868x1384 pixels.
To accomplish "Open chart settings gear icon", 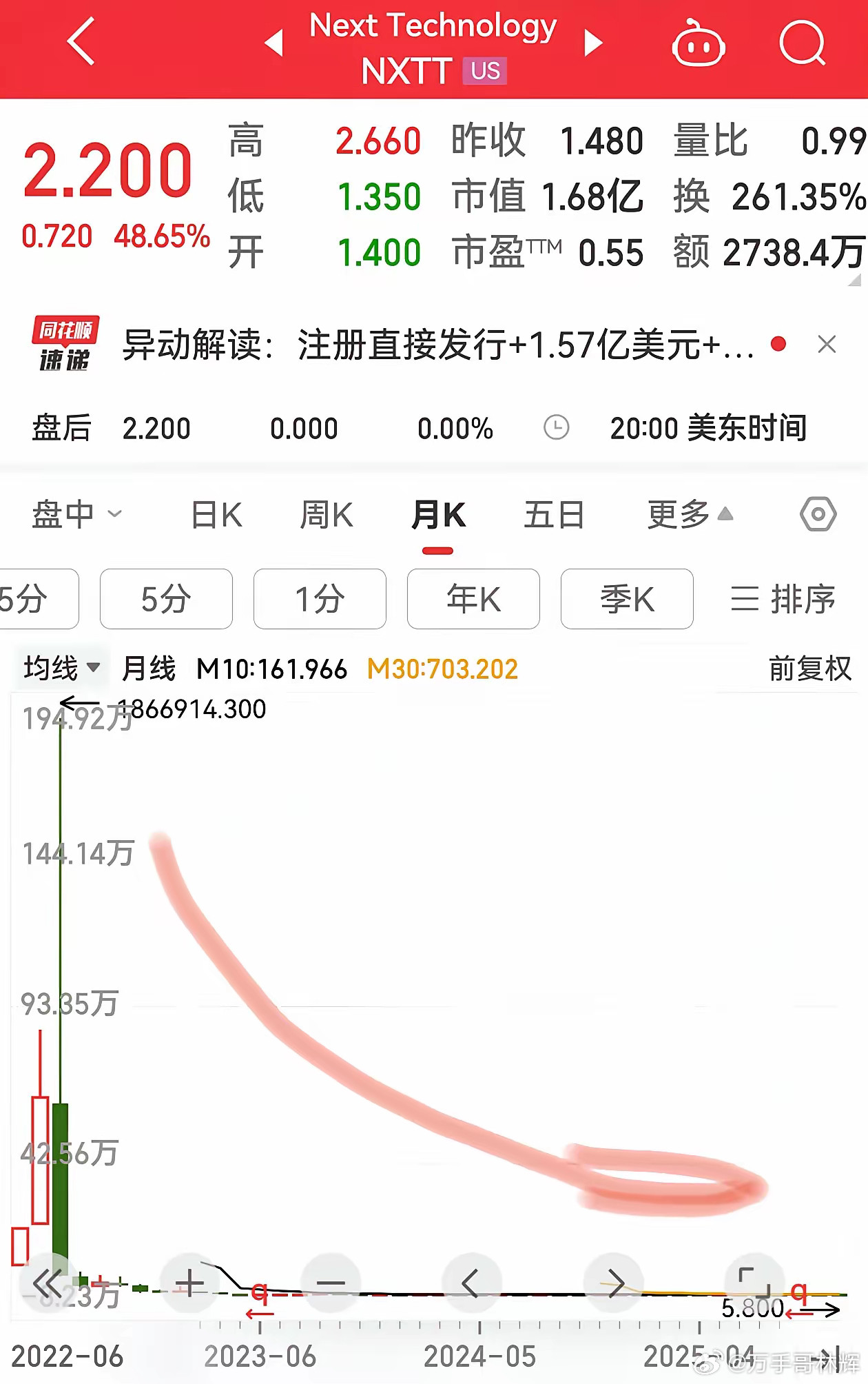I will [x=817, y=513].
